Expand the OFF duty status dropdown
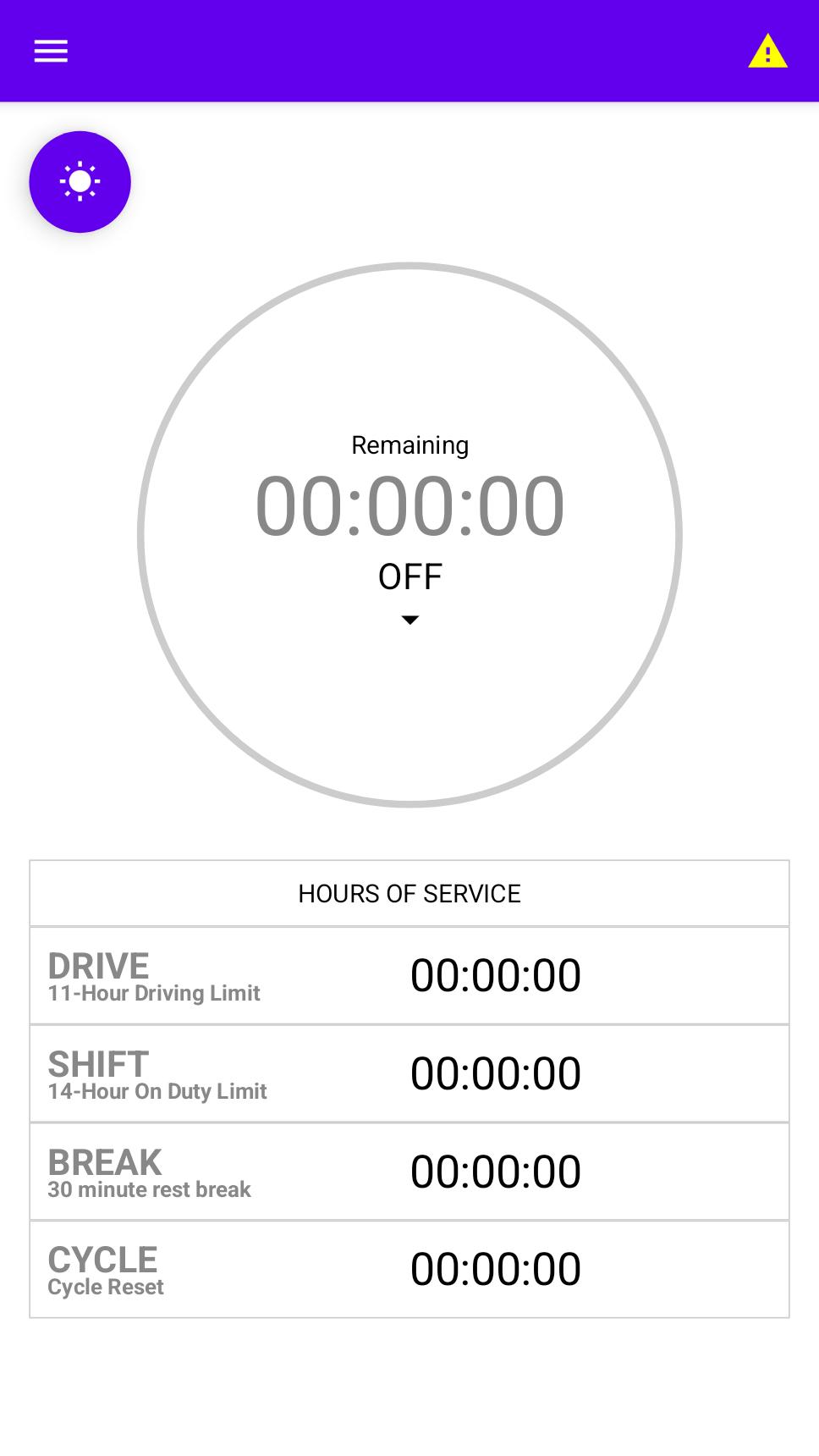The height and width of the screenshot is (1456, 819). click(409, 620)
